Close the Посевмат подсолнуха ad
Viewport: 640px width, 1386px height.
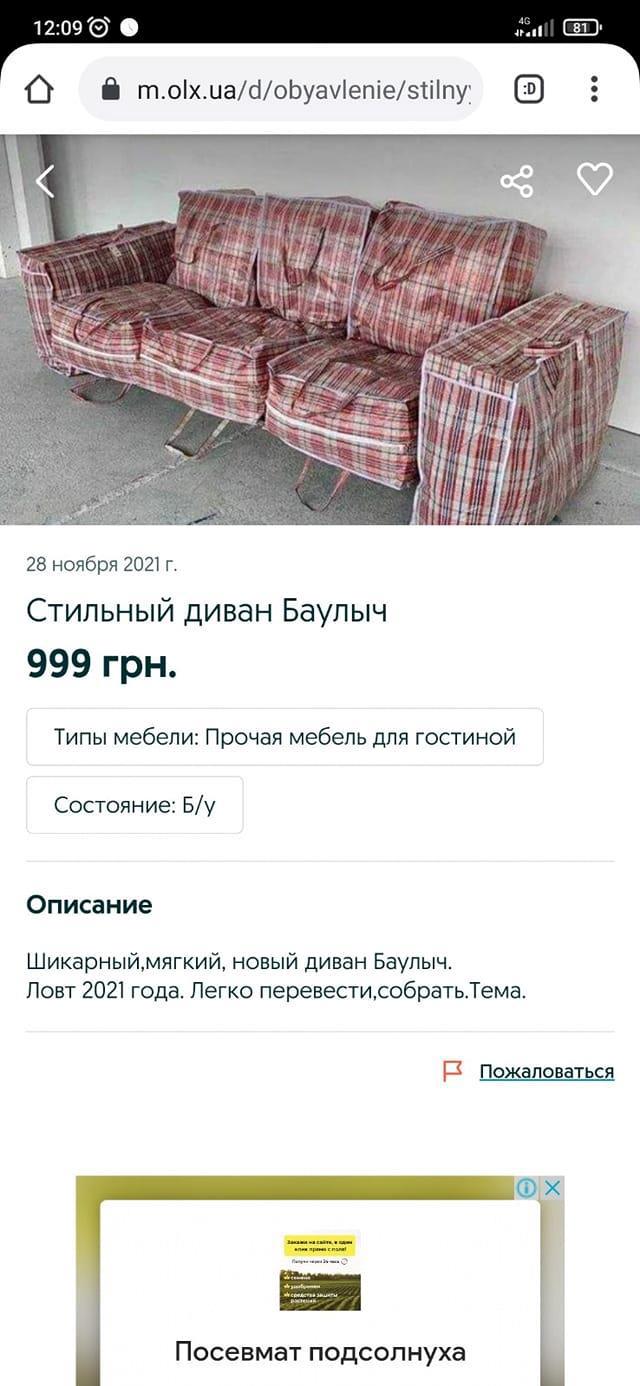click(x=552, y=1188)
